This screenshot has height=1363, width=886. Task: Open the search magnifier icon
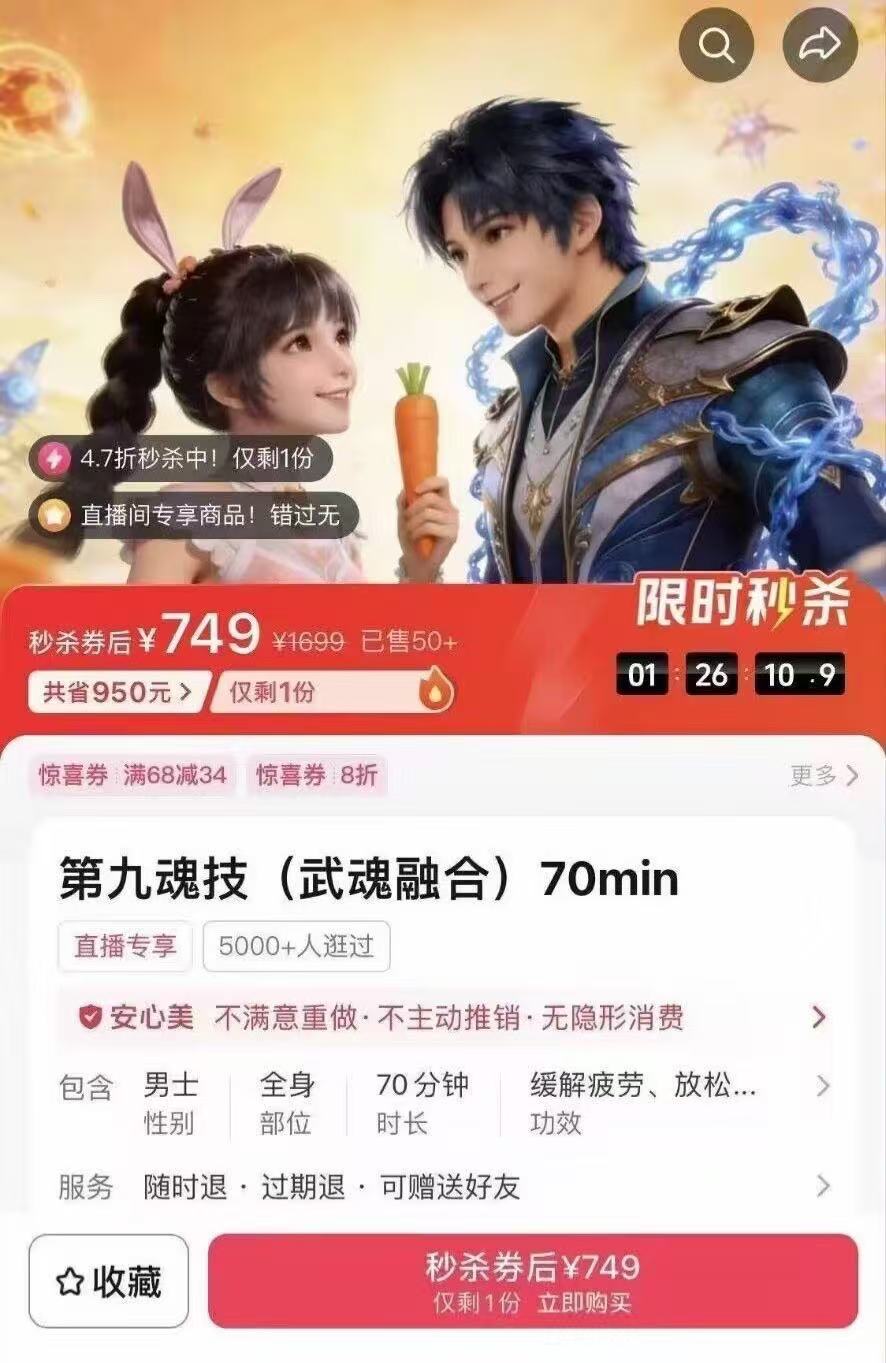pos(716,45)
